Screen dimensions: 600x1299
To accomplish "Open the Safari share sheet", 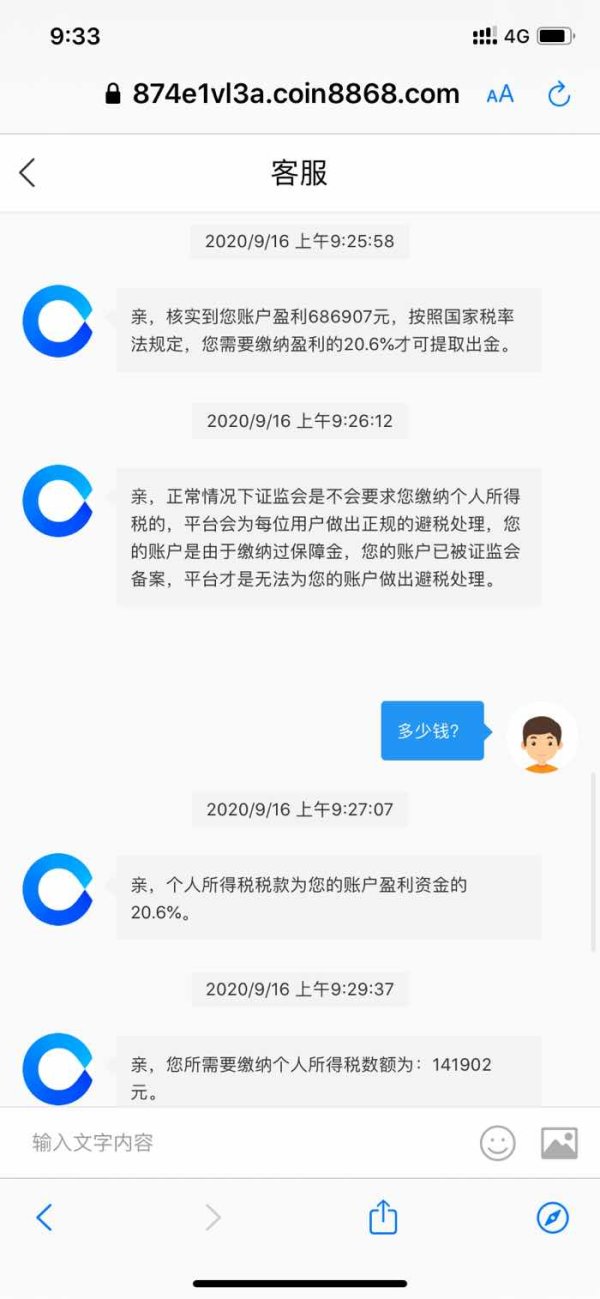I will [x=383, y=1216].
